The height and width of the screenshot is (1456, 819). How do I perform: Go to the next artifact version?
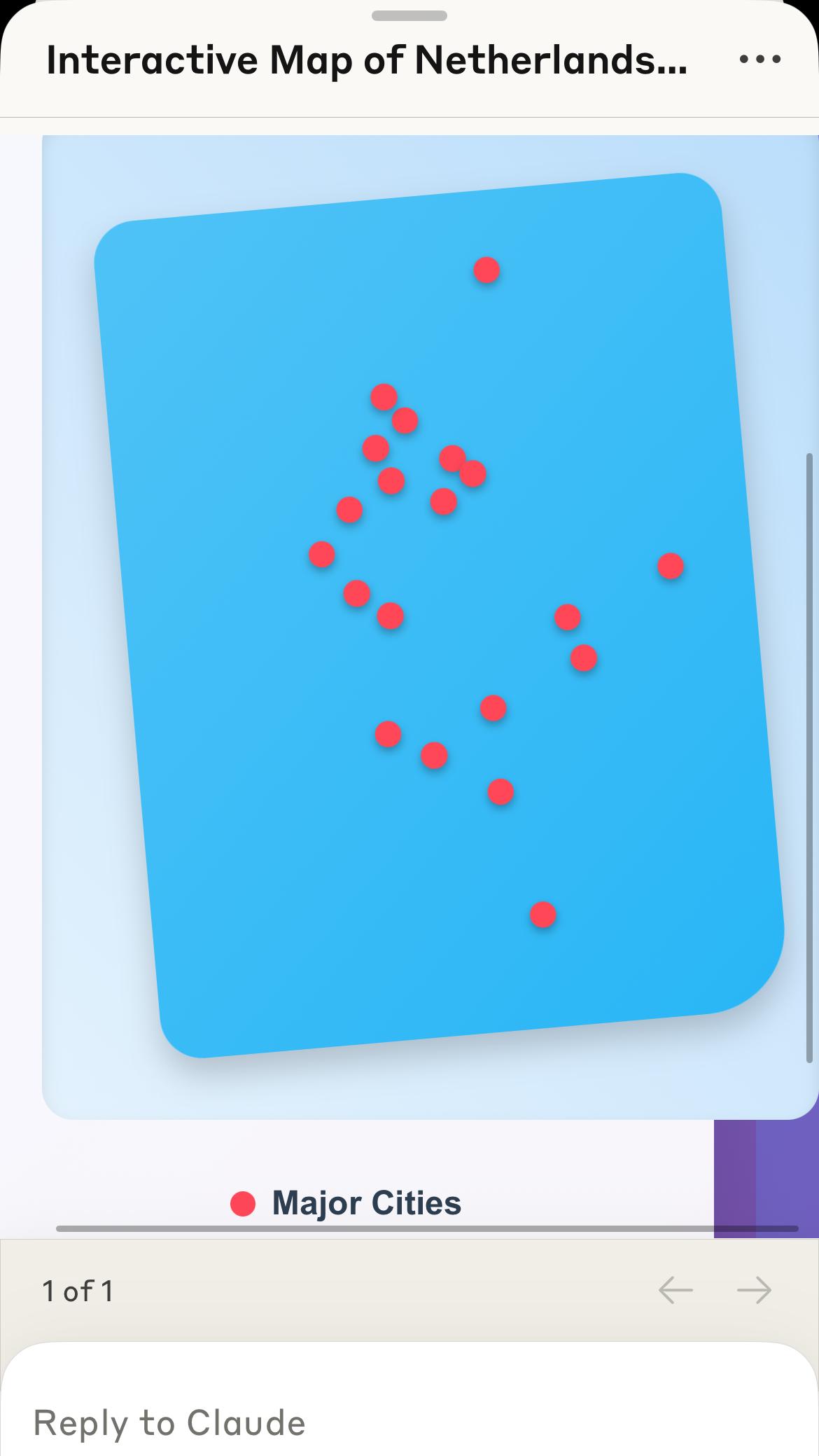754,1290
